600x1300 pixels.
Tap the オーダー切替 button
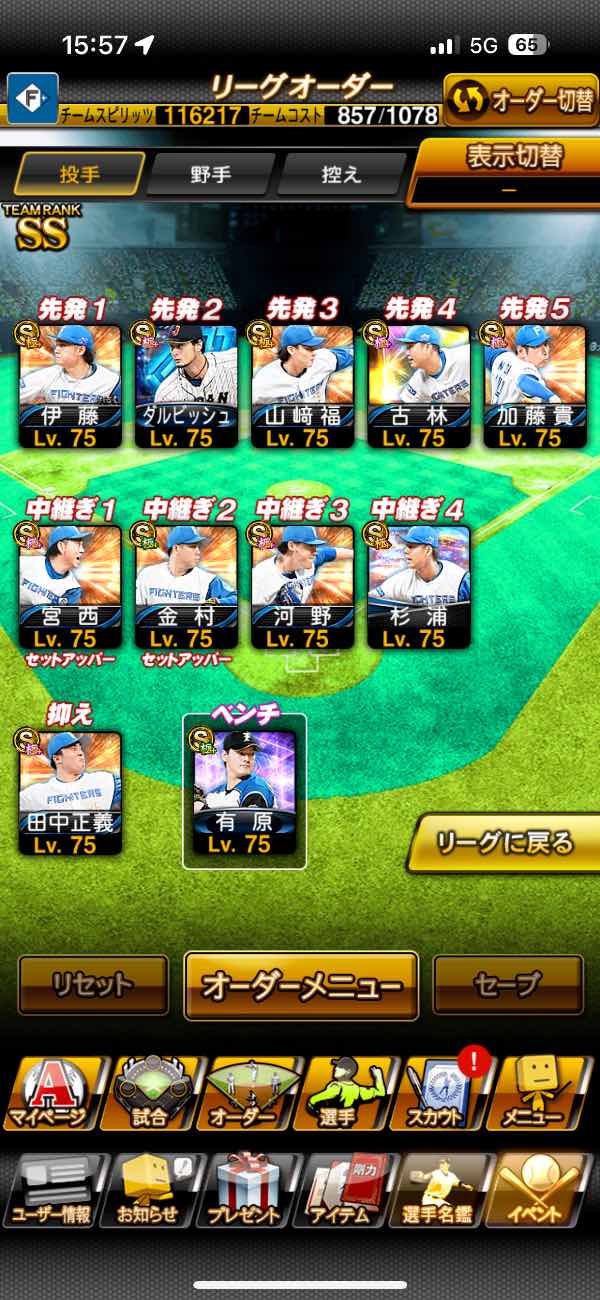pyautogui.click(x=520, y=100)
